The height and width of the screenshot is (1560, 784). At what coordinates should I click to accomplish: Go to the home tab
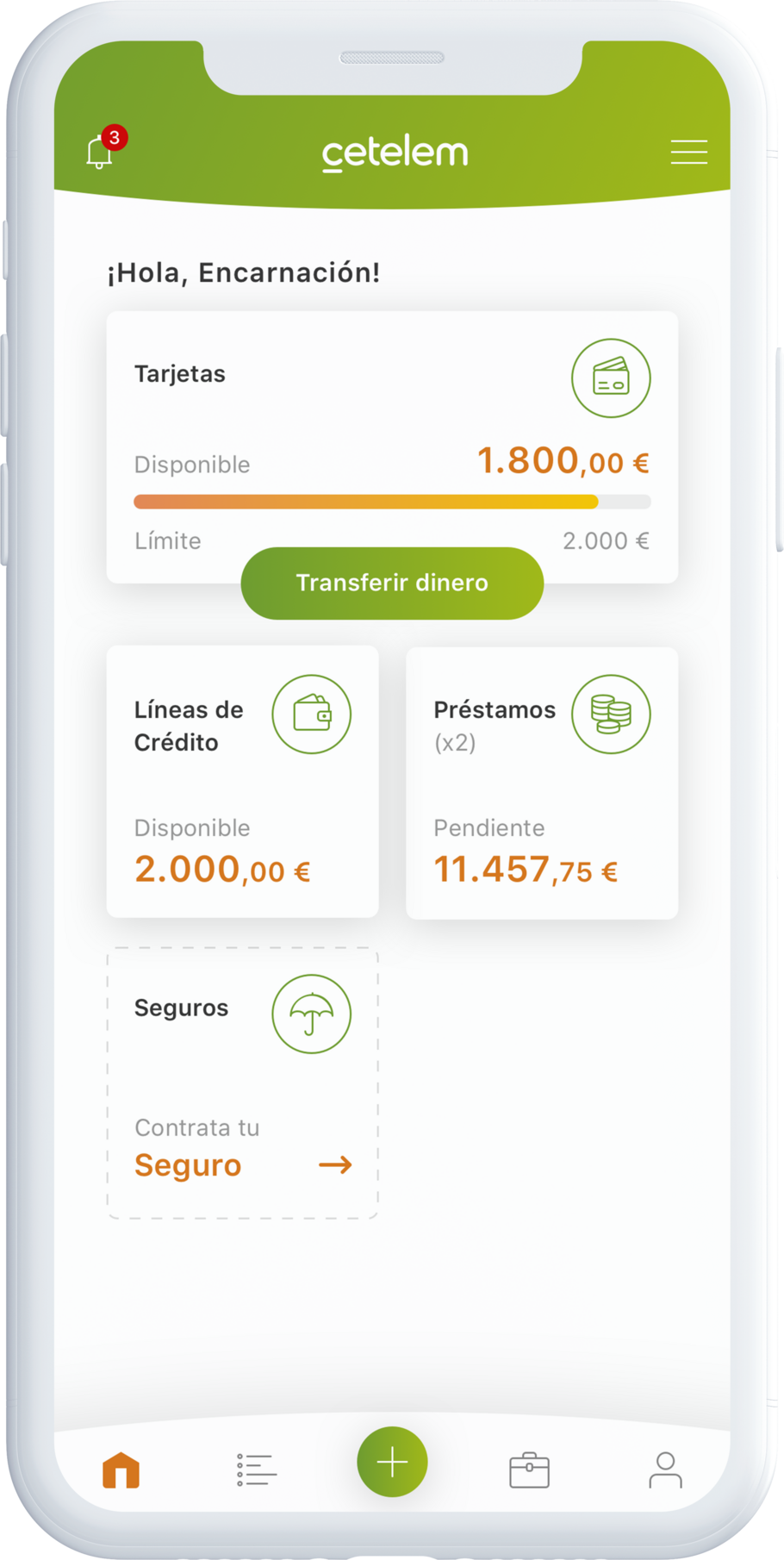121,1470
